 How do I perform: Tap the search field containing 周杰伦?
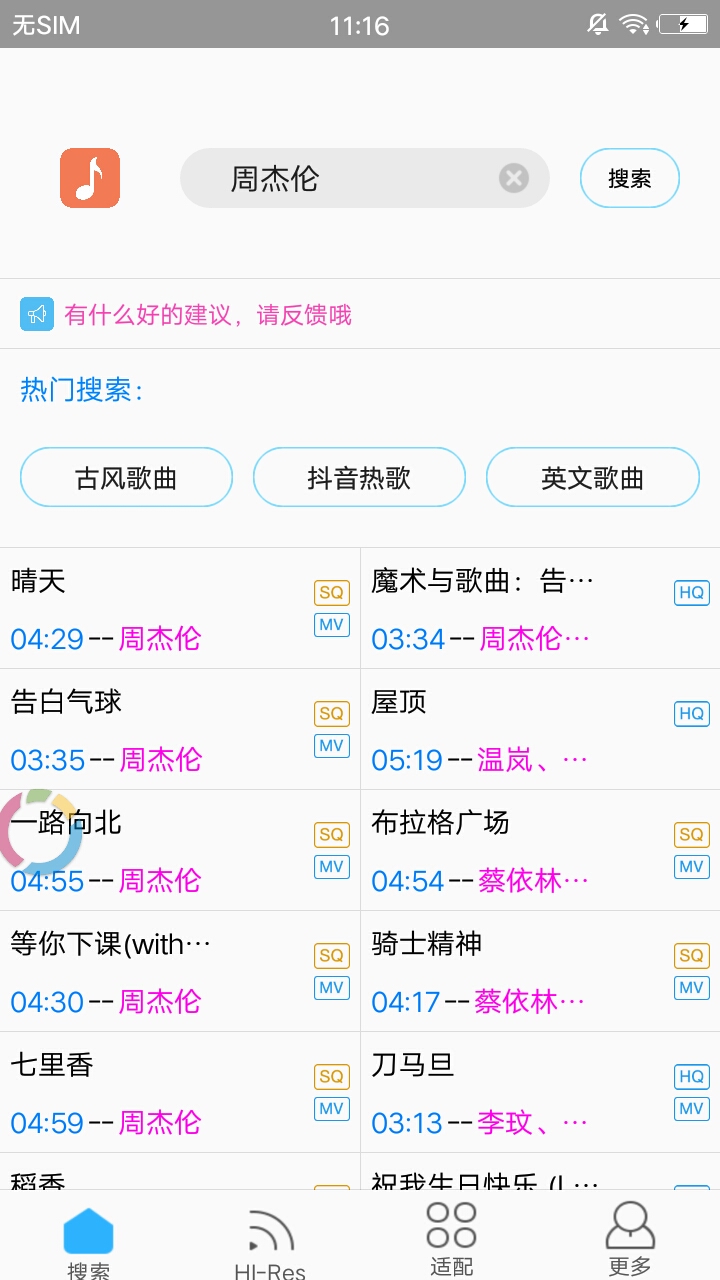click(340, 179)
